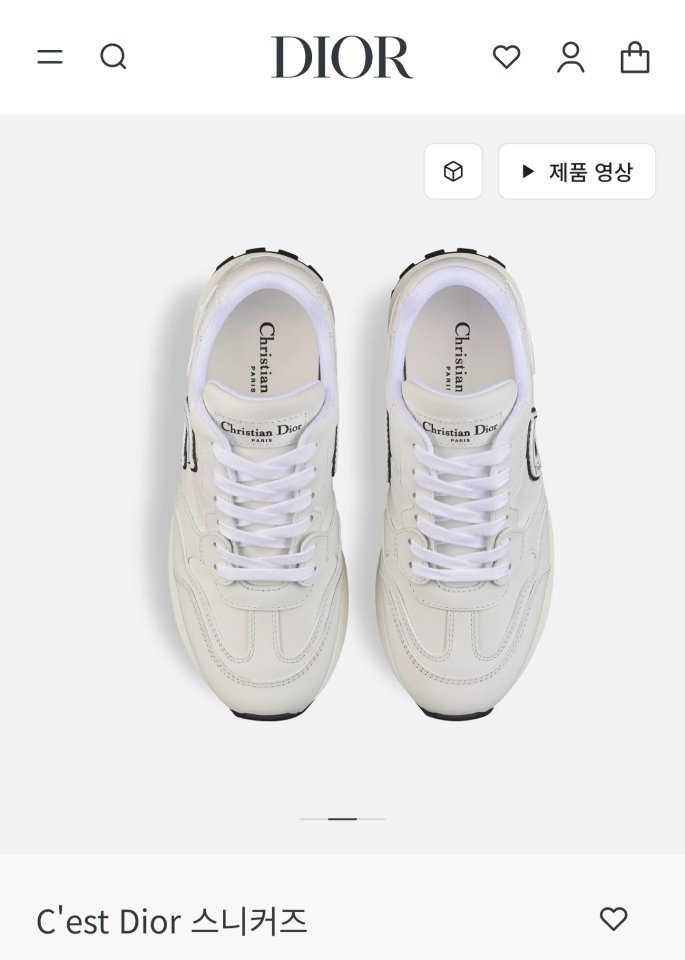The width and height of the screenshot is (685, 960).
Task: Open the search icon
Action: [113, 57]
